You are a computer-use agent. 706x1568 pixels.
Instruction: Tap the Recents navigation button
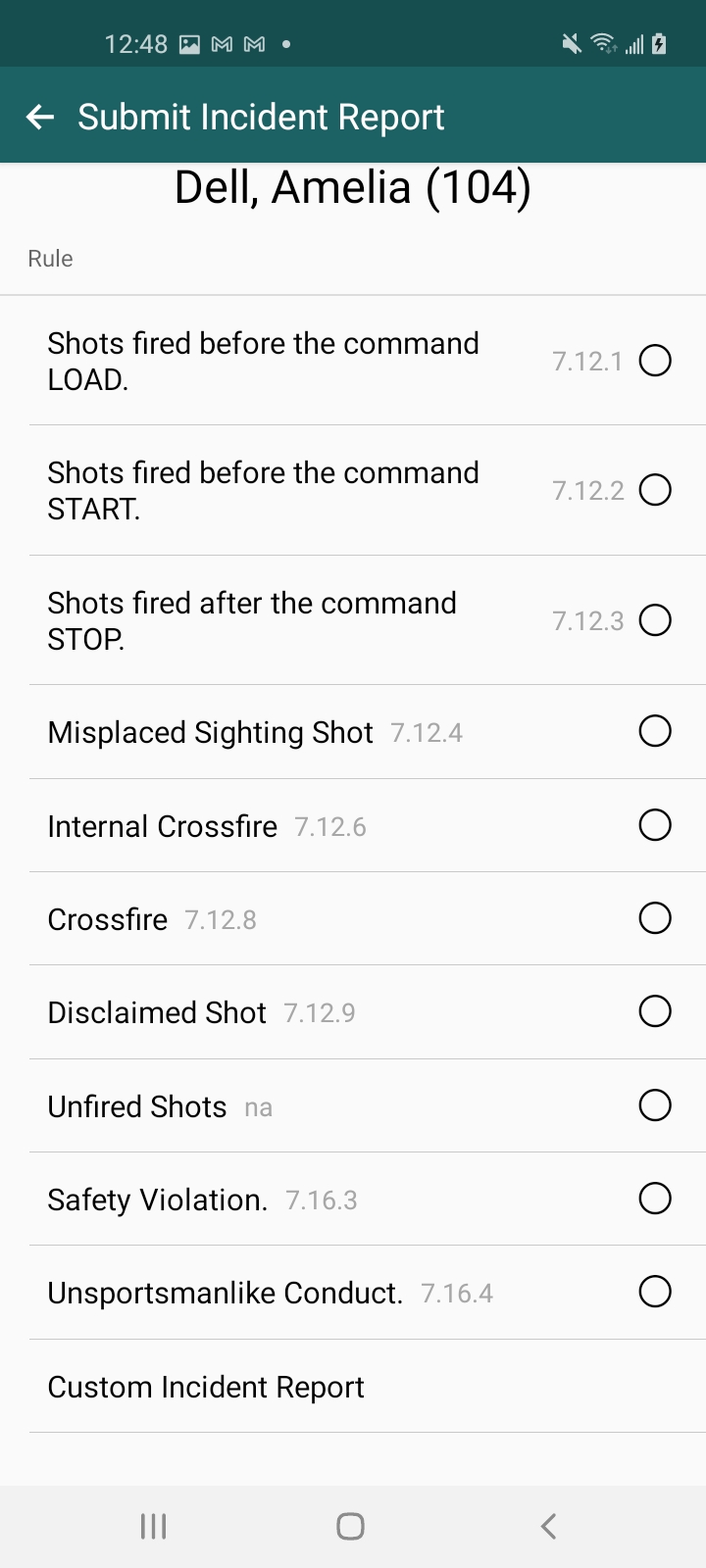tap(152, 1525)
